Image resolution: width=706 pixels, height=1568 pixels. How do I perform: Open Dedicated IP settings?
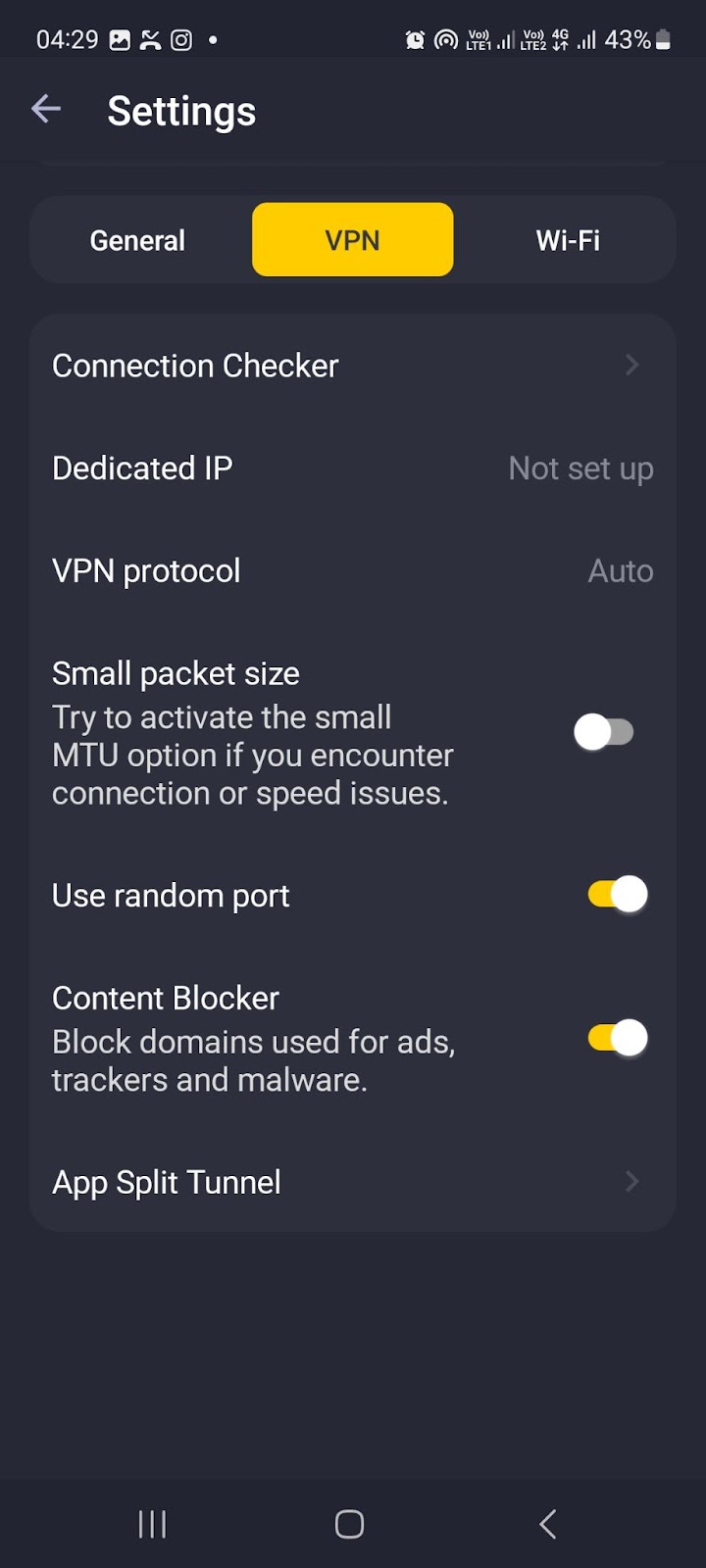[x=352, y=468]
